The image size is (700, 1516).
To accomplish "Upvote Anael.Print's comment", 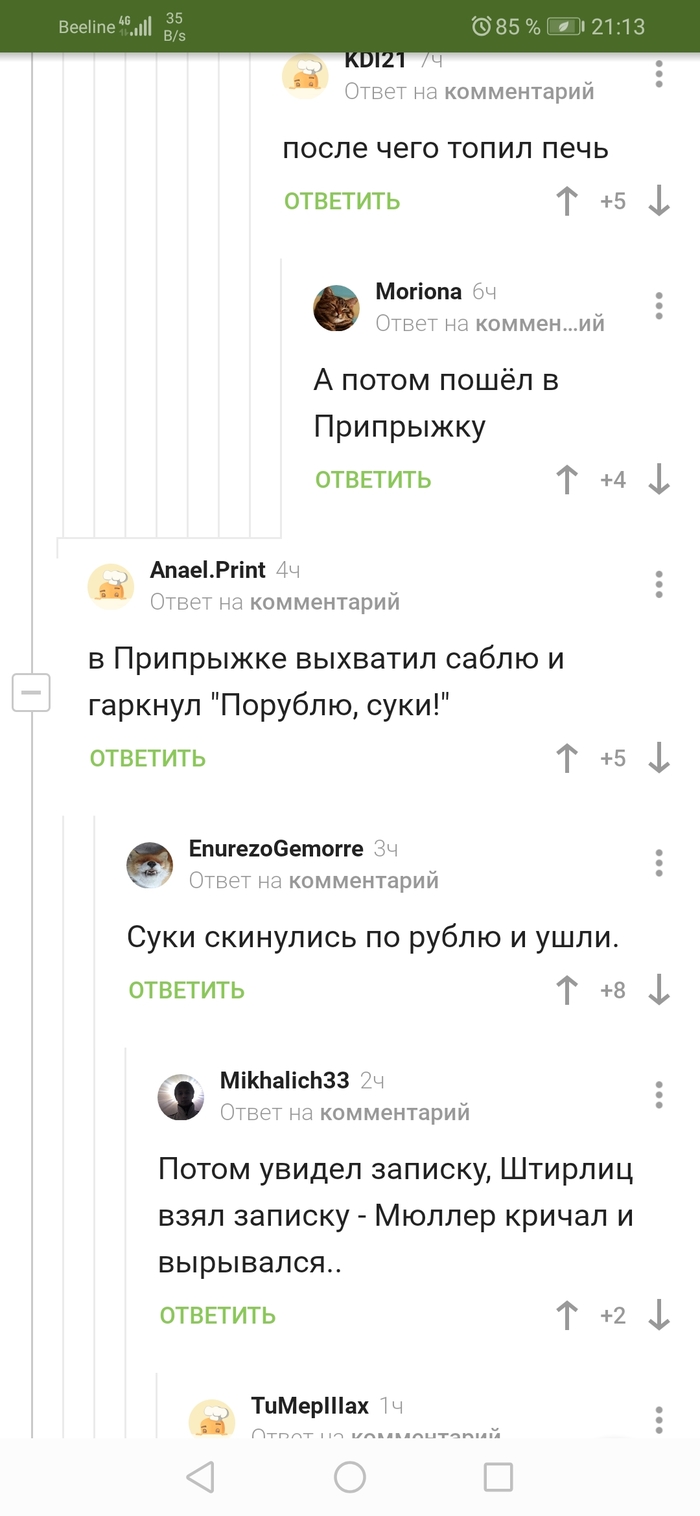I will (x=567, y=758).
